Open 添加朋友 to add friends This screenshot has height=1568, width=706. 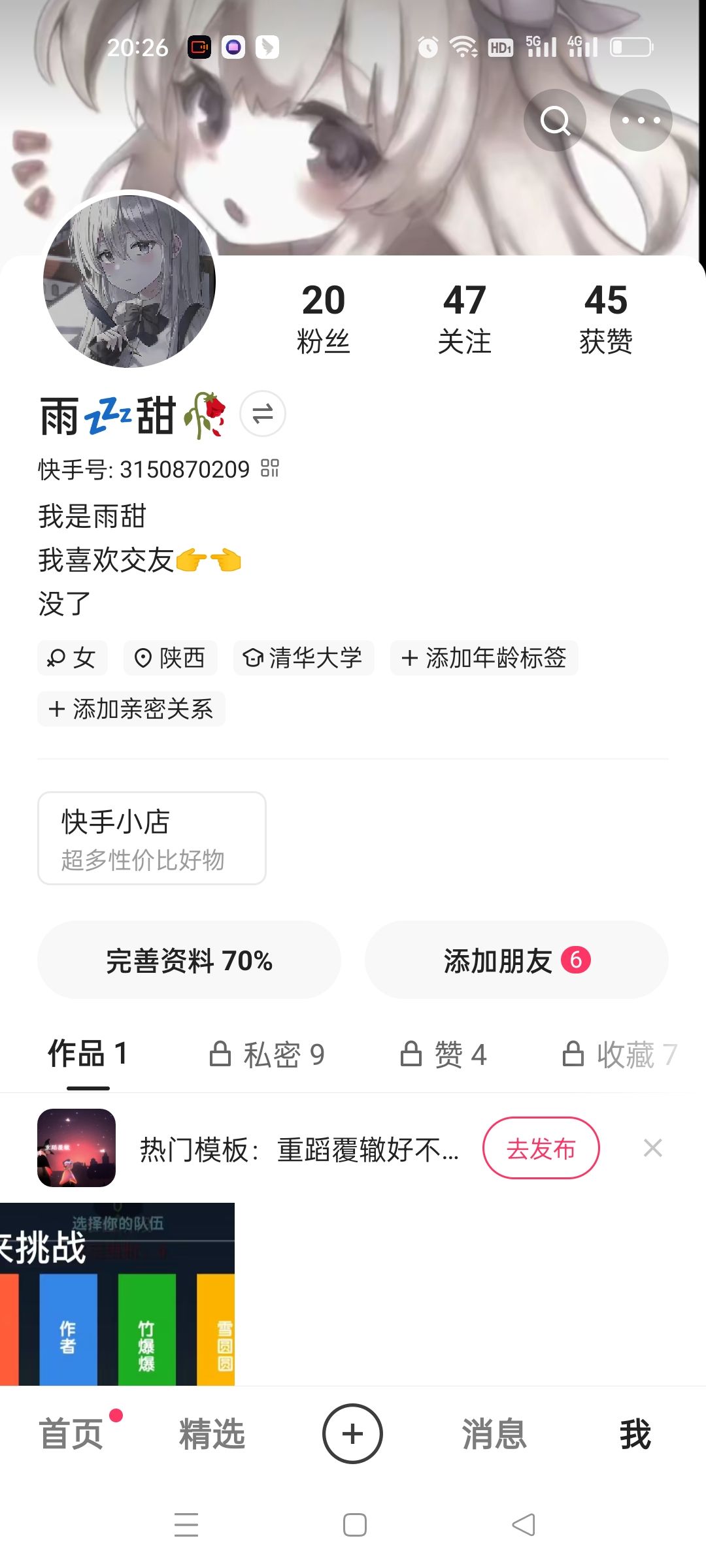coord(516,960)
